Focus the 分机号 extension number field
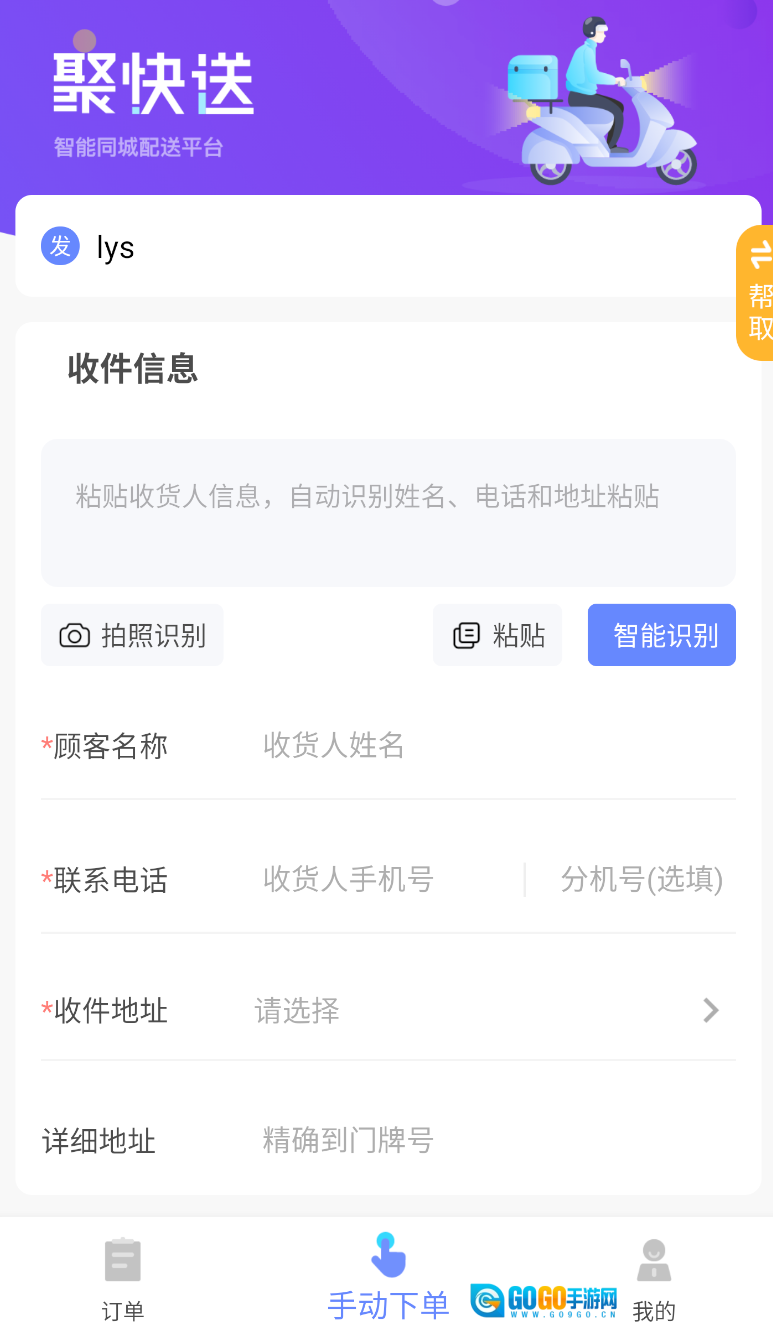Image resolution: width=773 pixels, height=1328 pixels. click(641, 880)
